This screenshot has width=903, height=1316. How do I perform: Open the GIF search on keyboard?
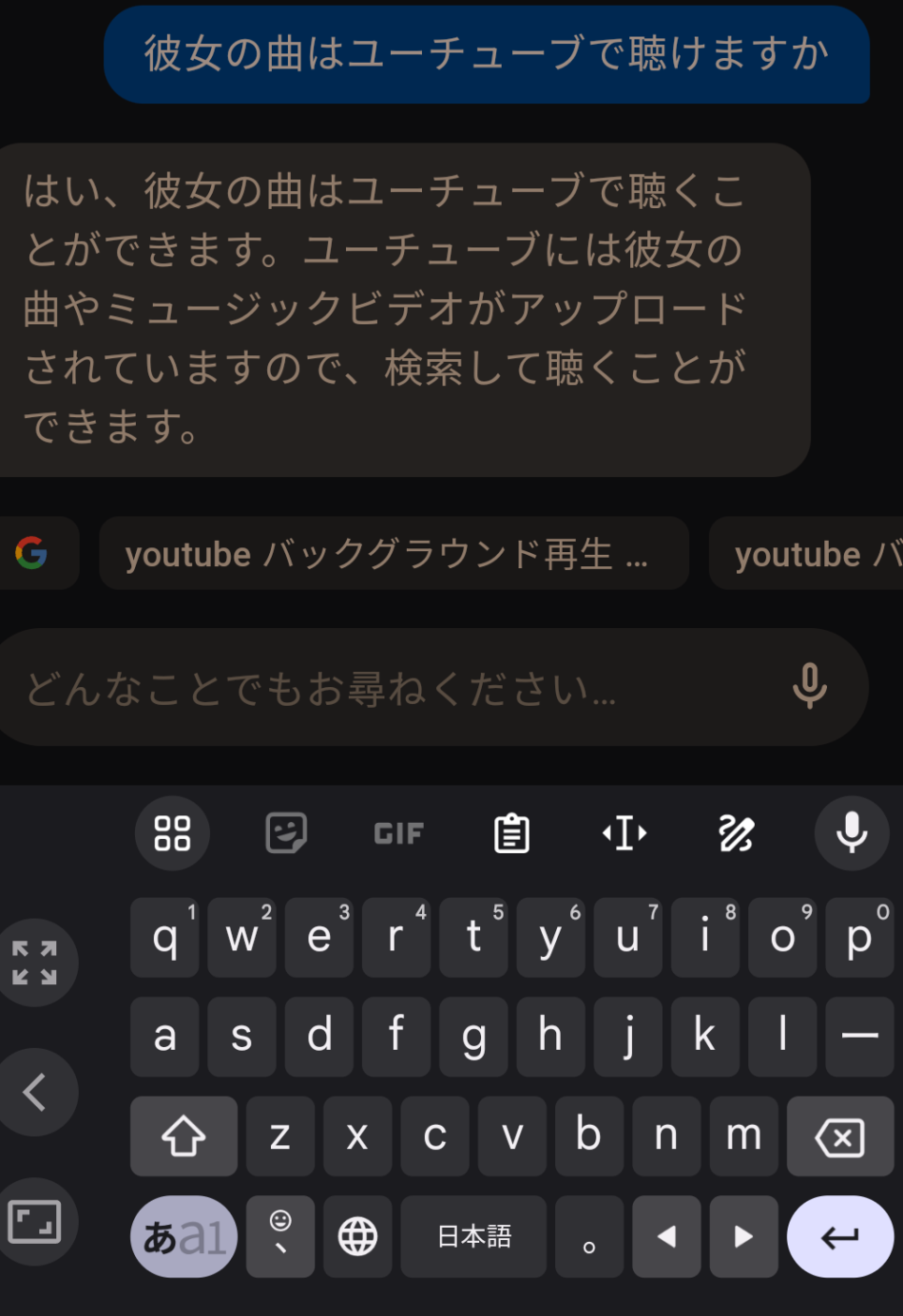click(x=398, y=833)
